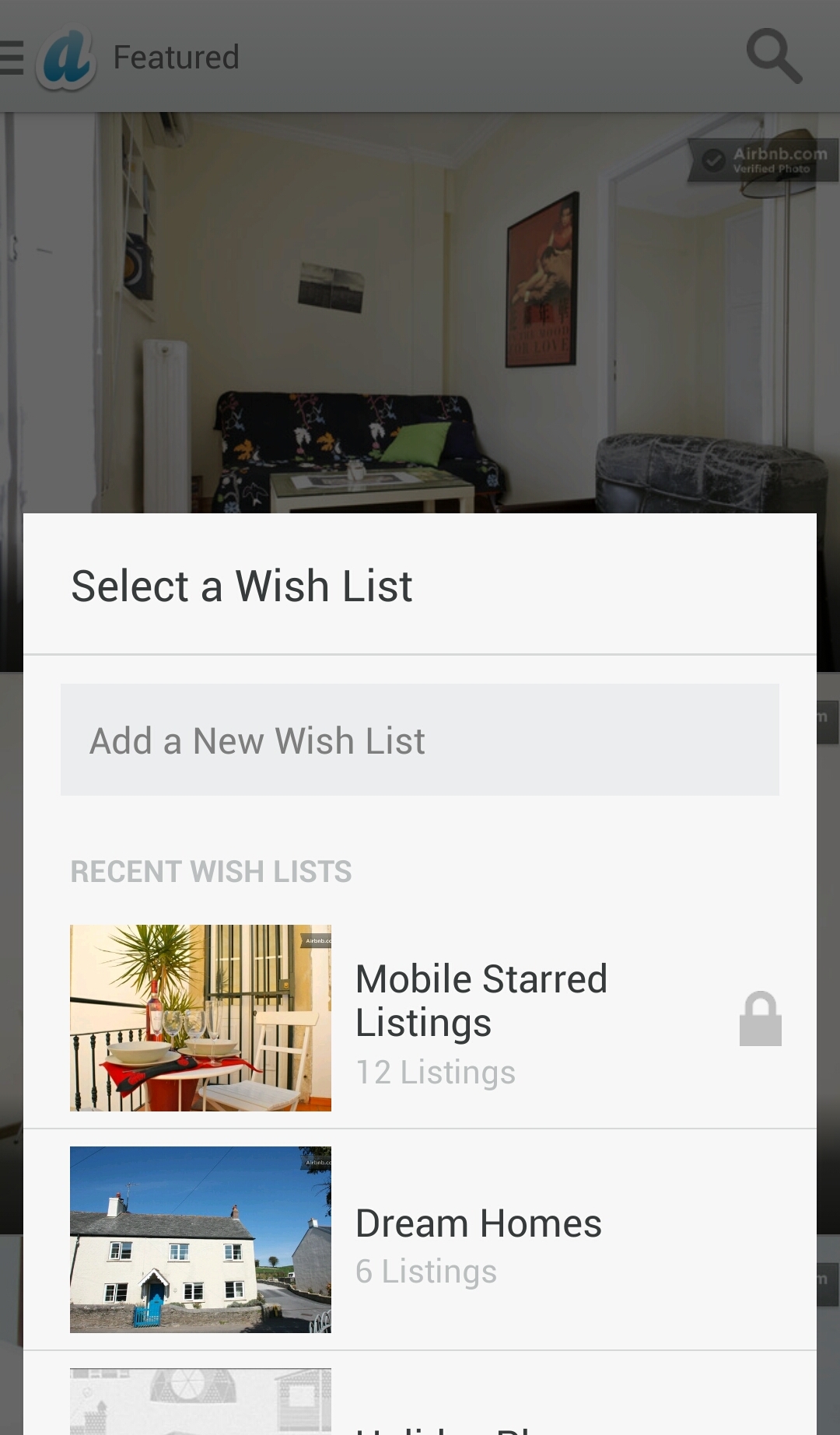Image resolution: width=840 pixels, height=1435 pixels.
Task: Click the Dream Homes house thumbnail
Action: click(200, 1239)
